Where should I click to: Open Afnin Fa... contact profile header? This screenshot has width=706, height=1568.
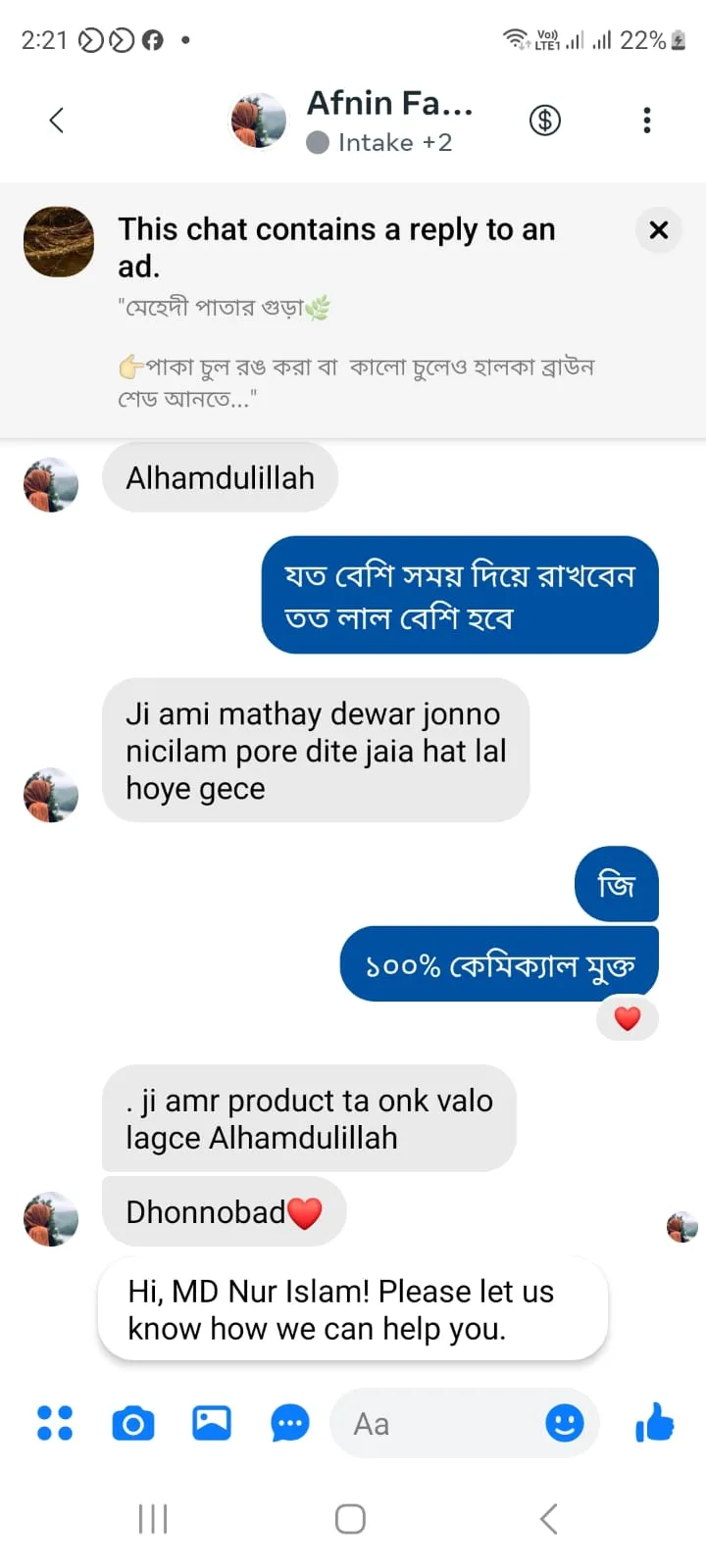388,120
